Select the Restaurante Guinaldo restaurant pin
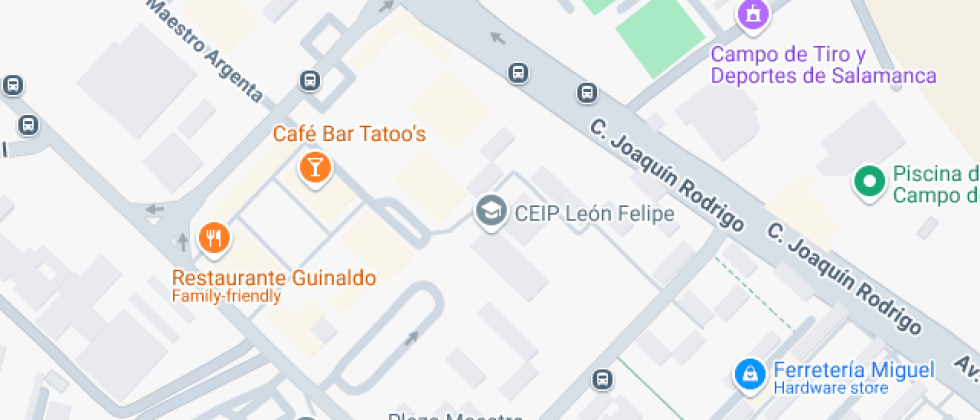980x420 pixels. [214, 239]
